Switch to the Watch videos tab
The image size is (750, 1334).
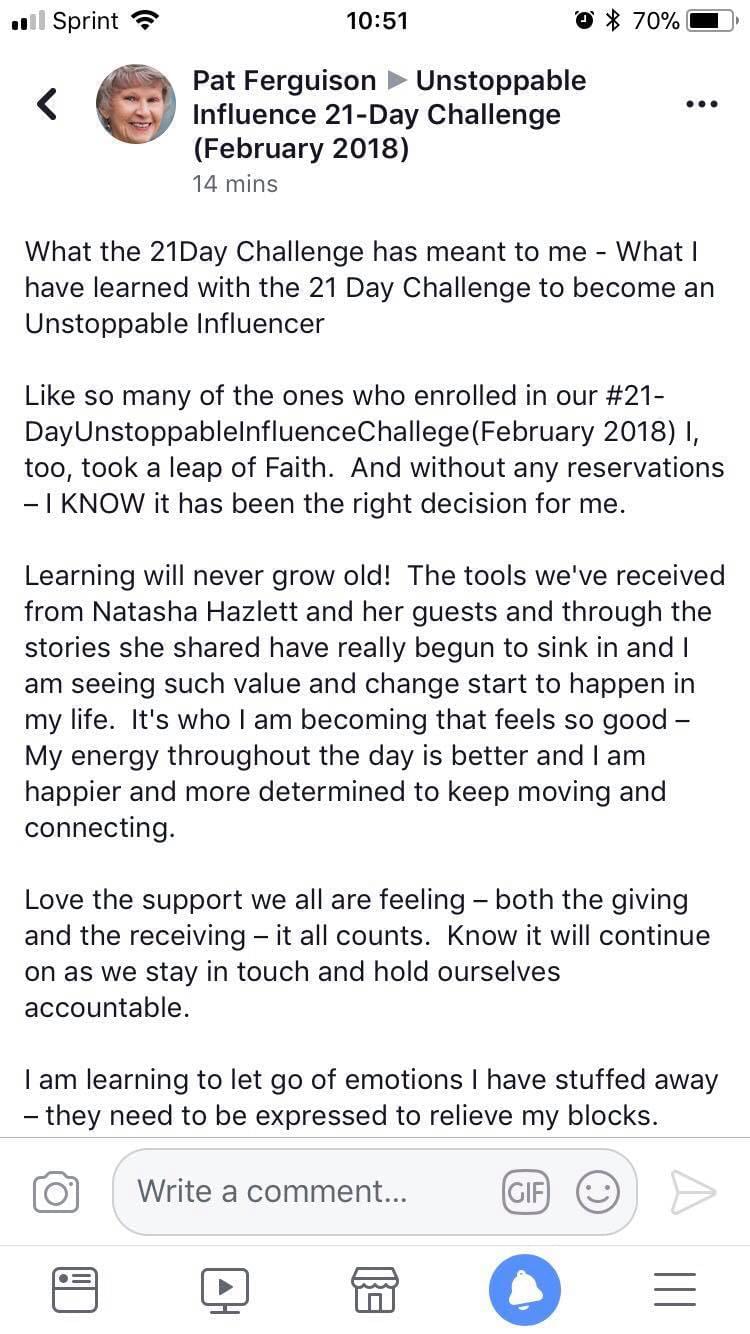(x=225, y=1290)
